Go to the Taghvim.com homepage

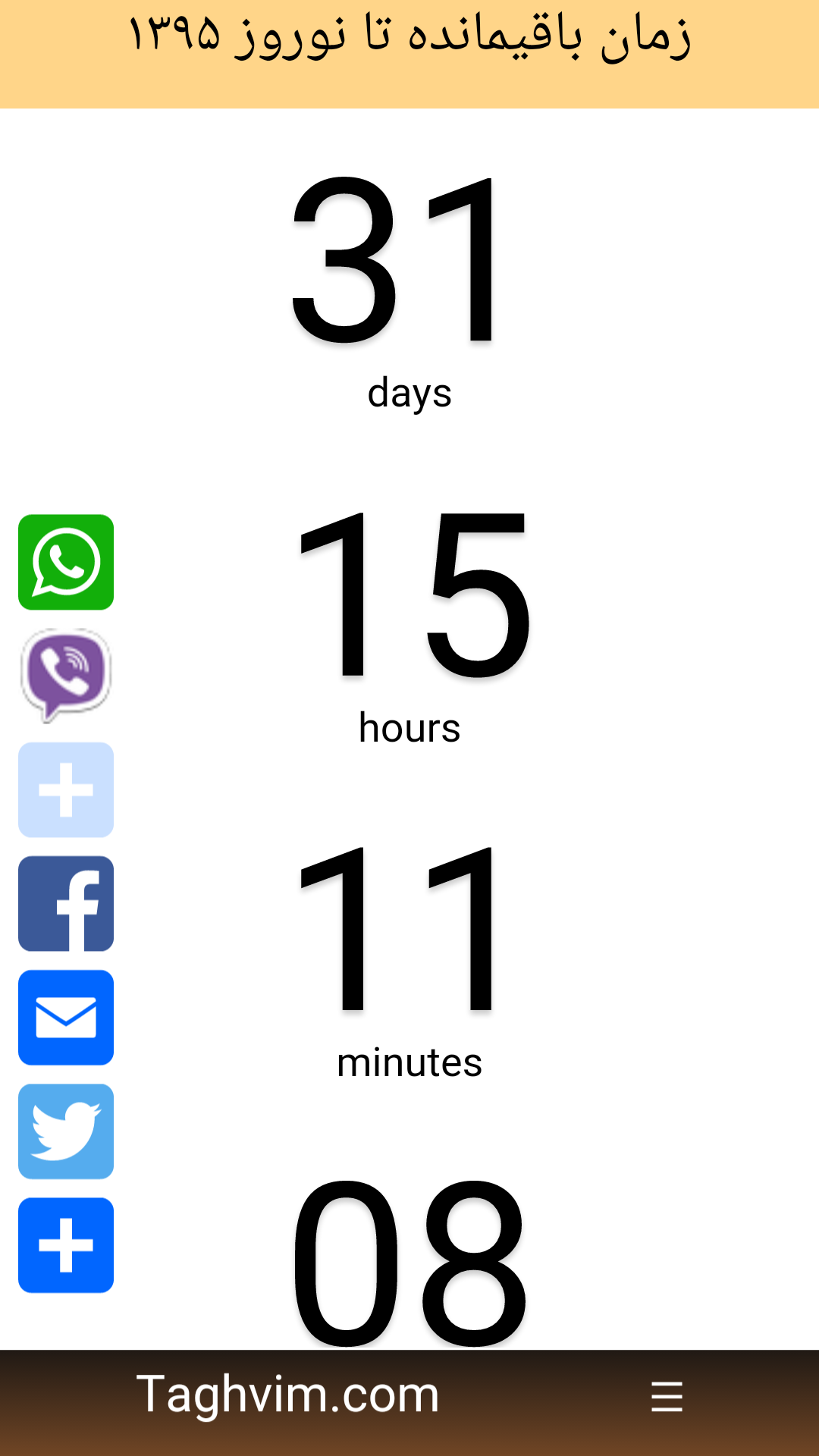coord(288,1394)
